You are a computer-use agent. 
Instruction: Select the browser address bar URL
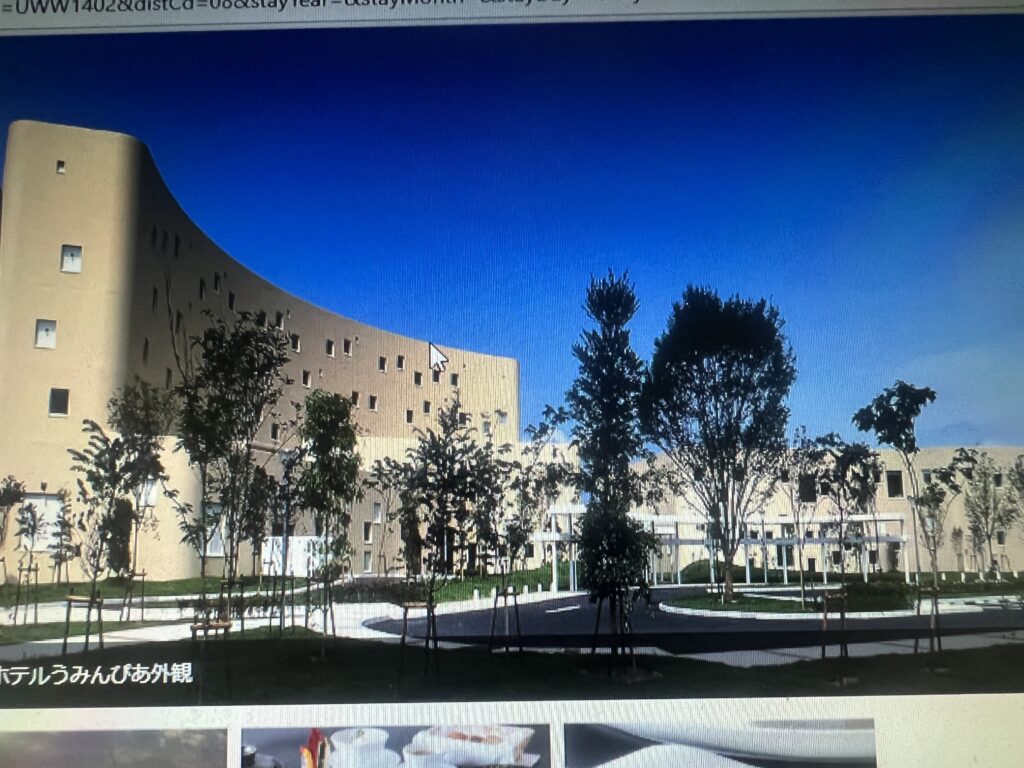pos(300,8)
